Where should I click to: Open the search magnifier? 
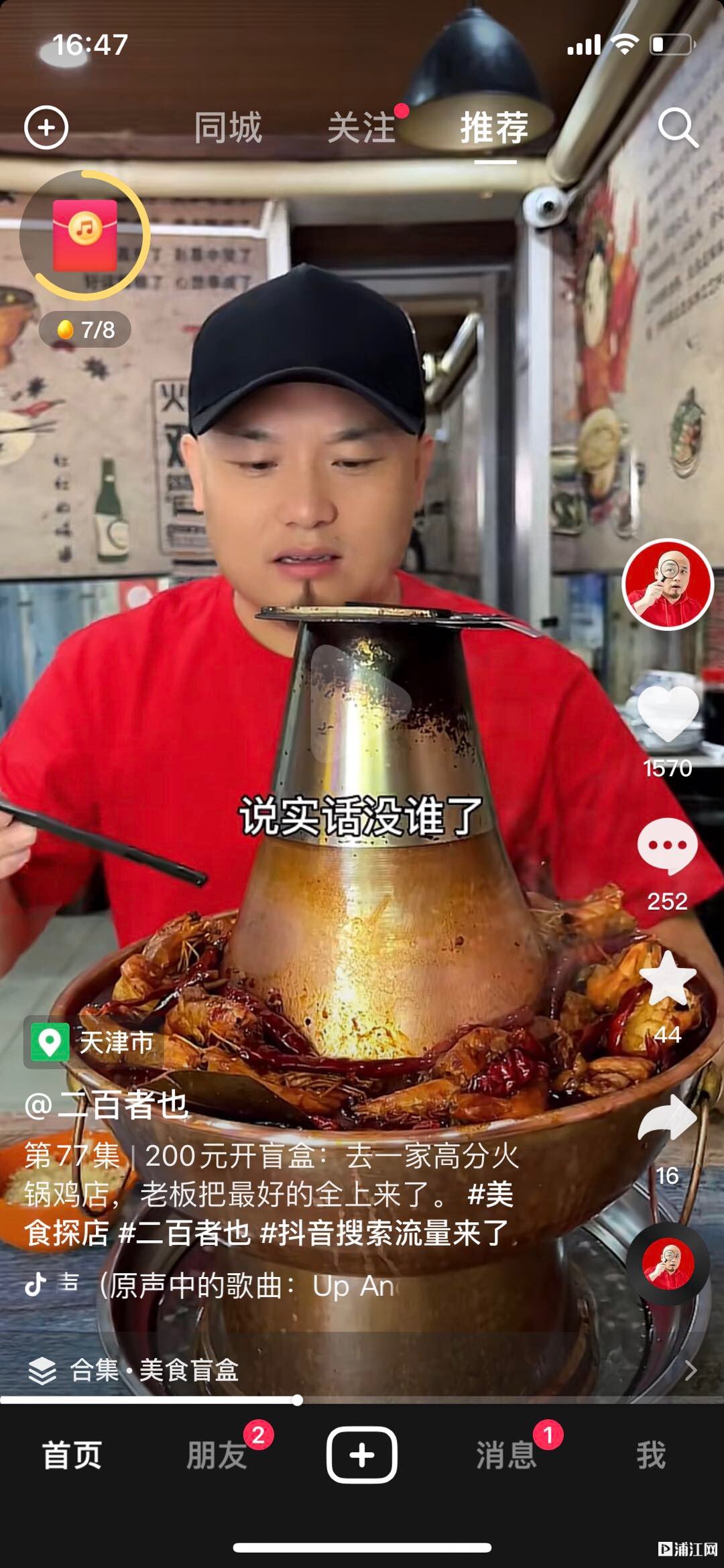coord(677,127)
